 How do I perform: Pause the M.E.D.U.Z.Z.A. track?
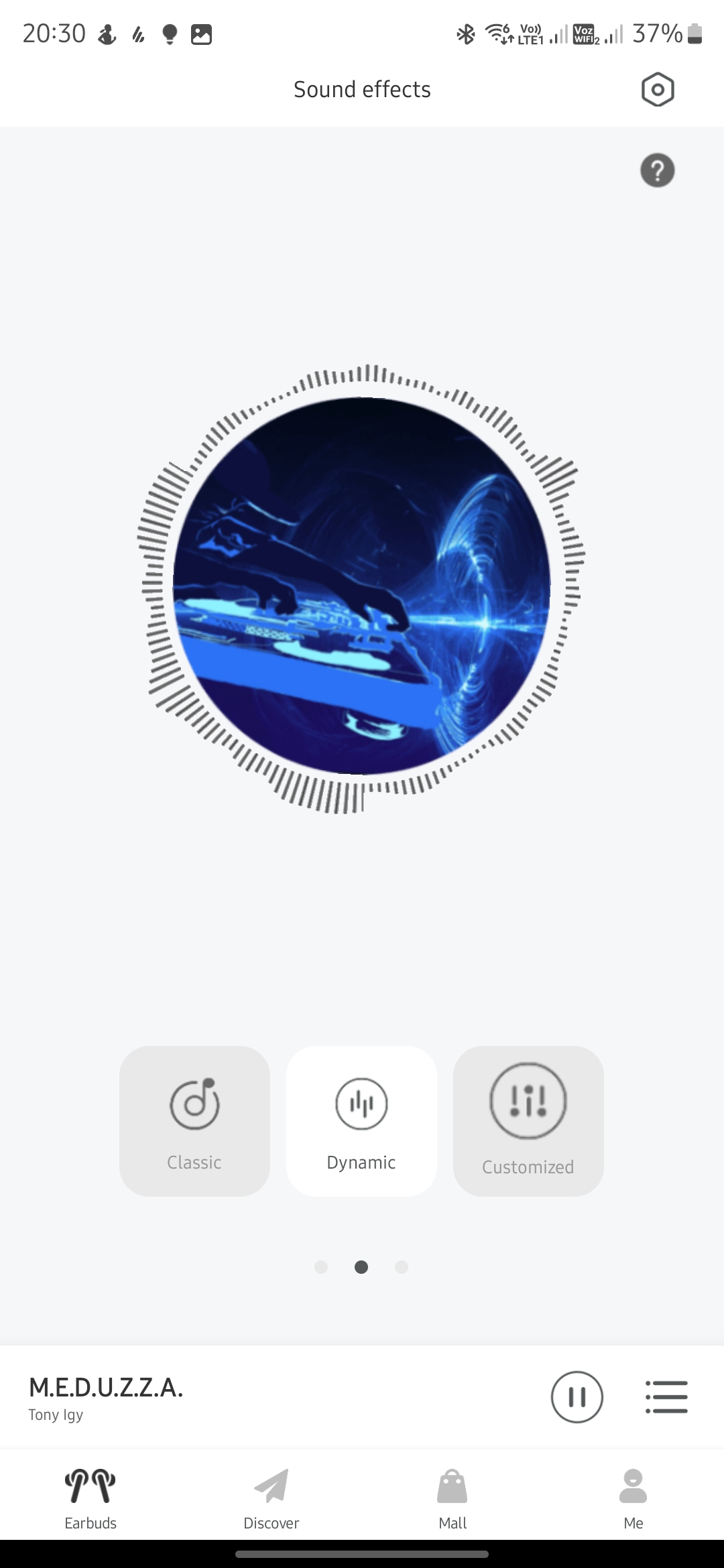(x=577, y=1396)
